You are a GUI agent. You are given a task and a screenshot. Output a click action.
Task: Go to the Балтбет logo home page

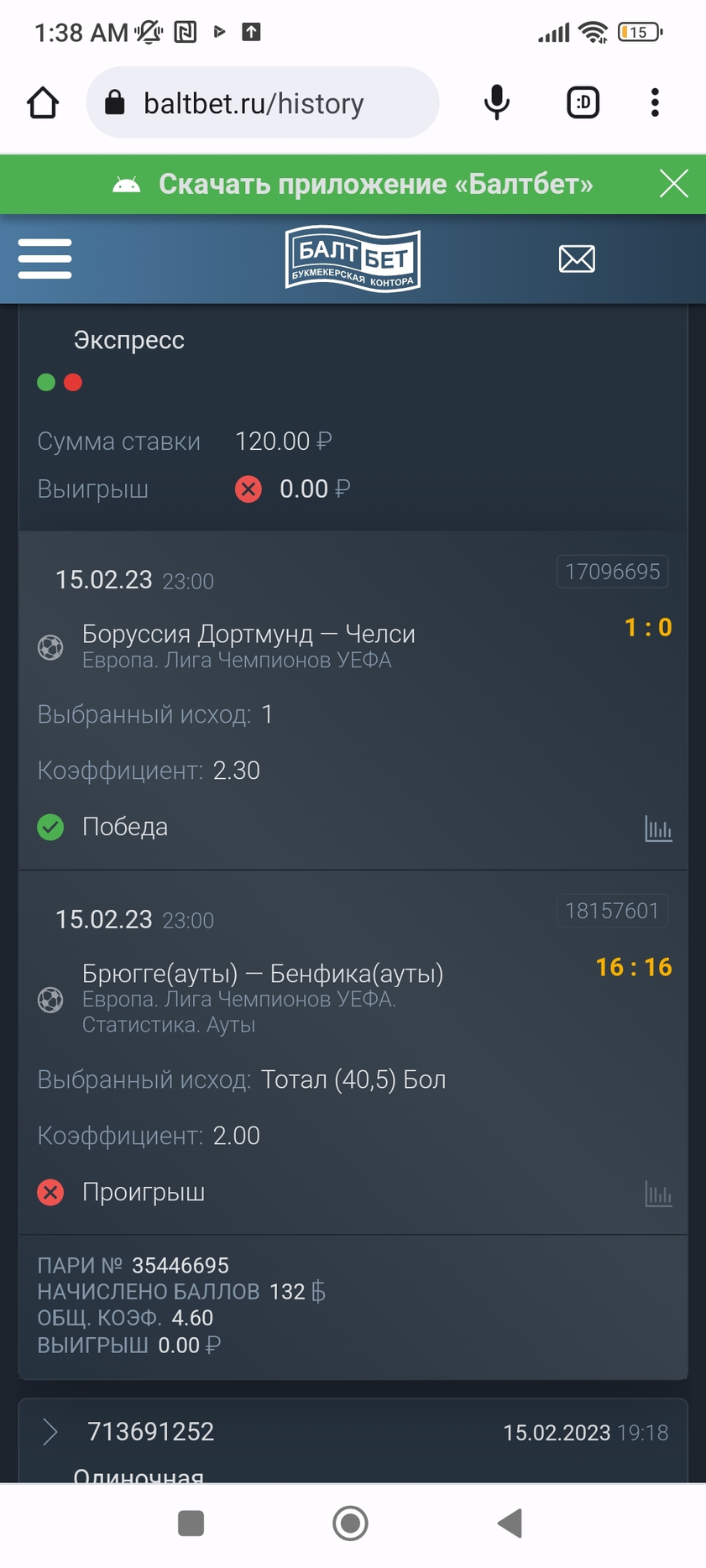[x=353, y=259]
